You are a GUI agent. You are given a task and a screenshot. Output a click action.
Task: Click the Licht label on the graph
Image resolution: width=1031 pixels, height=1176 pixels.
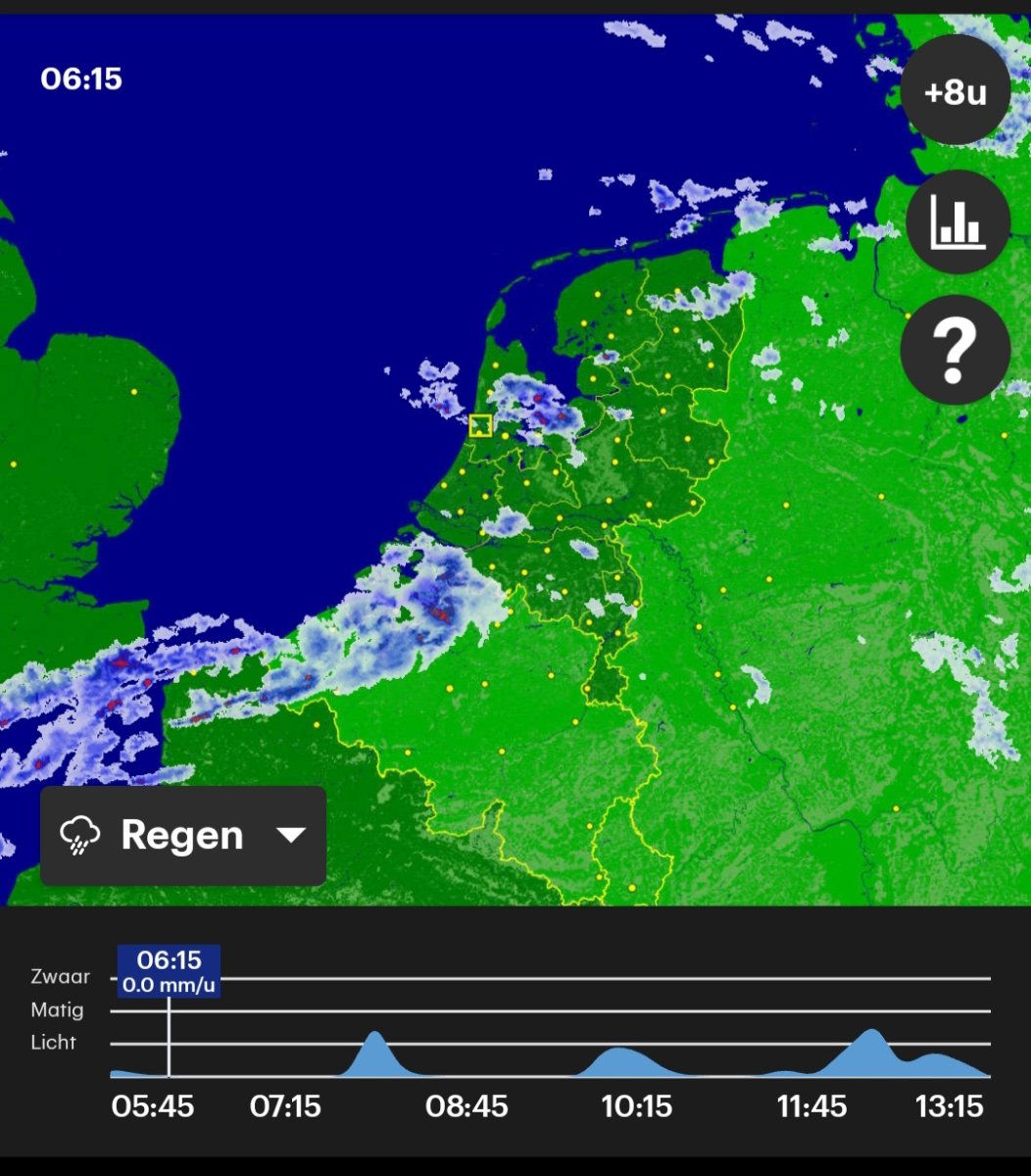[x=54, y=1043]
